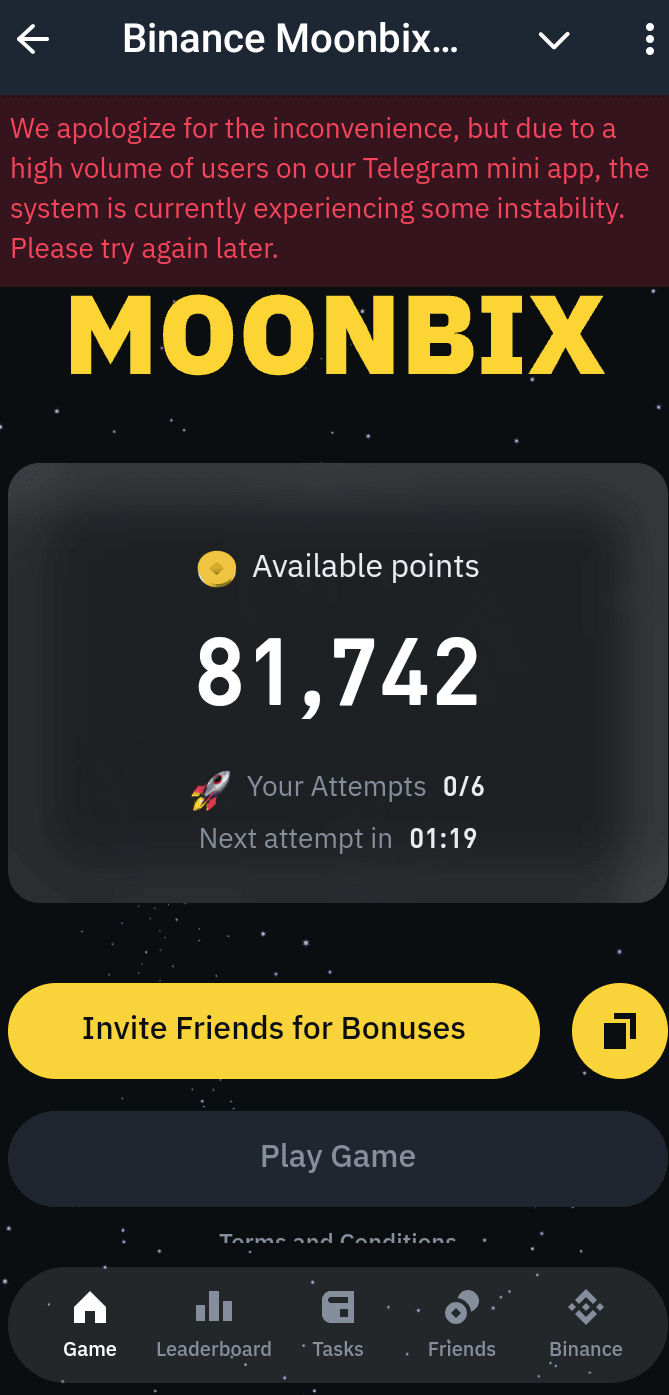Viewport: 669px width, 1395px height.
Task: Copy the invite link with the copy icon
Action: (619, 1030)
